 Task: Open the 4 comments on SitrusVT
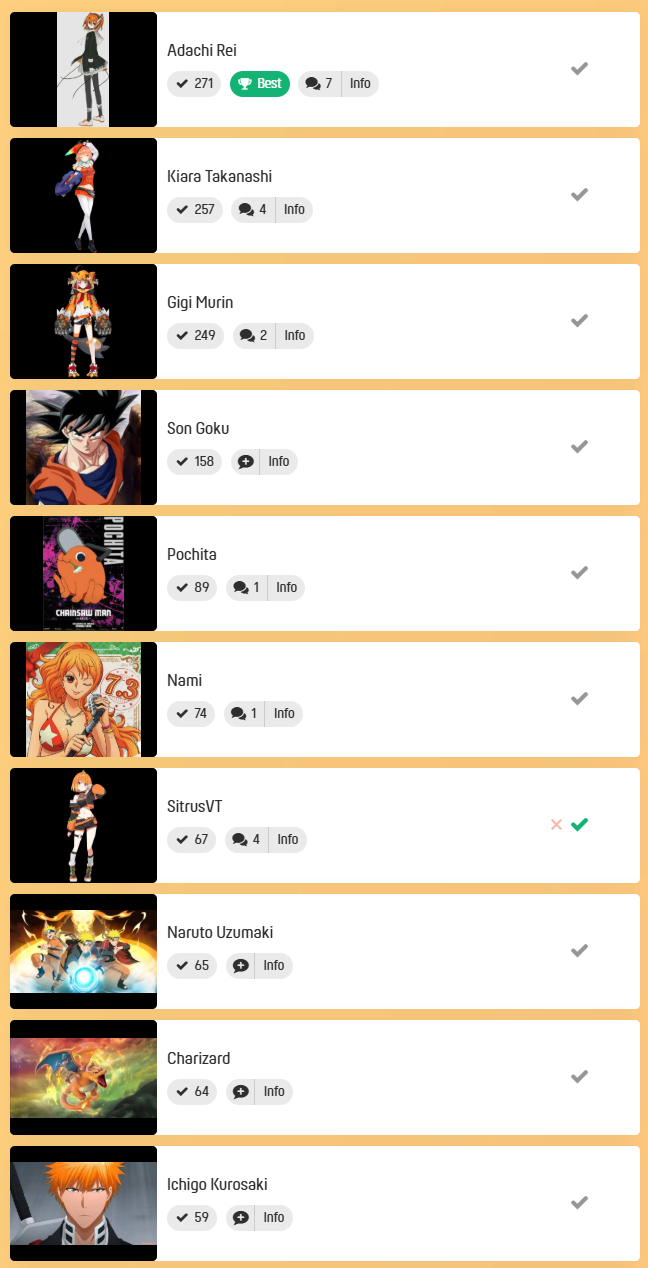(246, 840)
